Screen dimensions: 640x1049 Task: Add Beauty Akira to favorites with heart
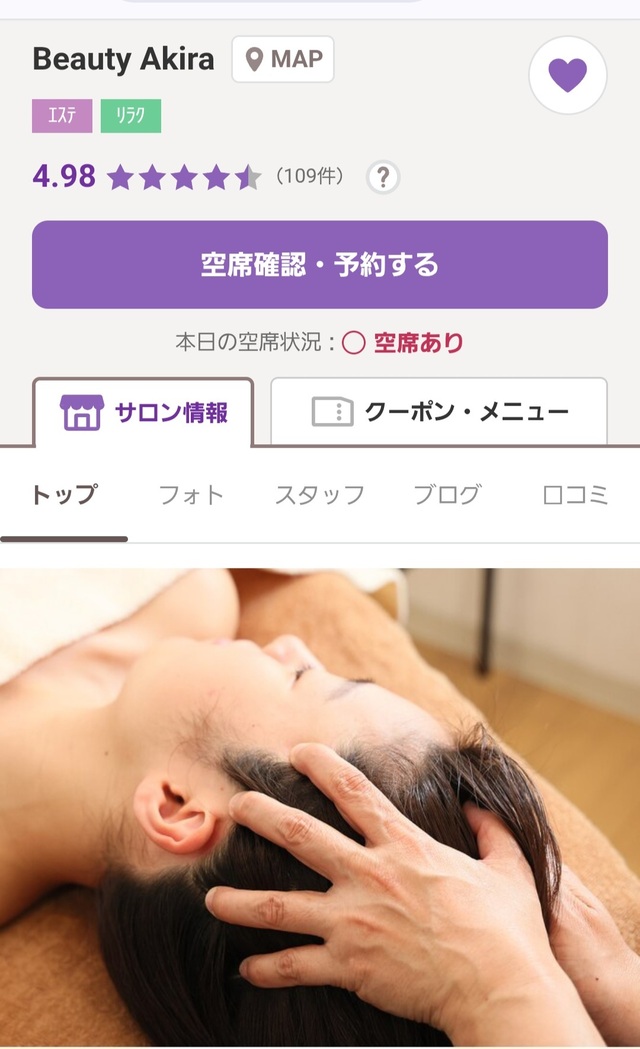(x=567, y=75)
